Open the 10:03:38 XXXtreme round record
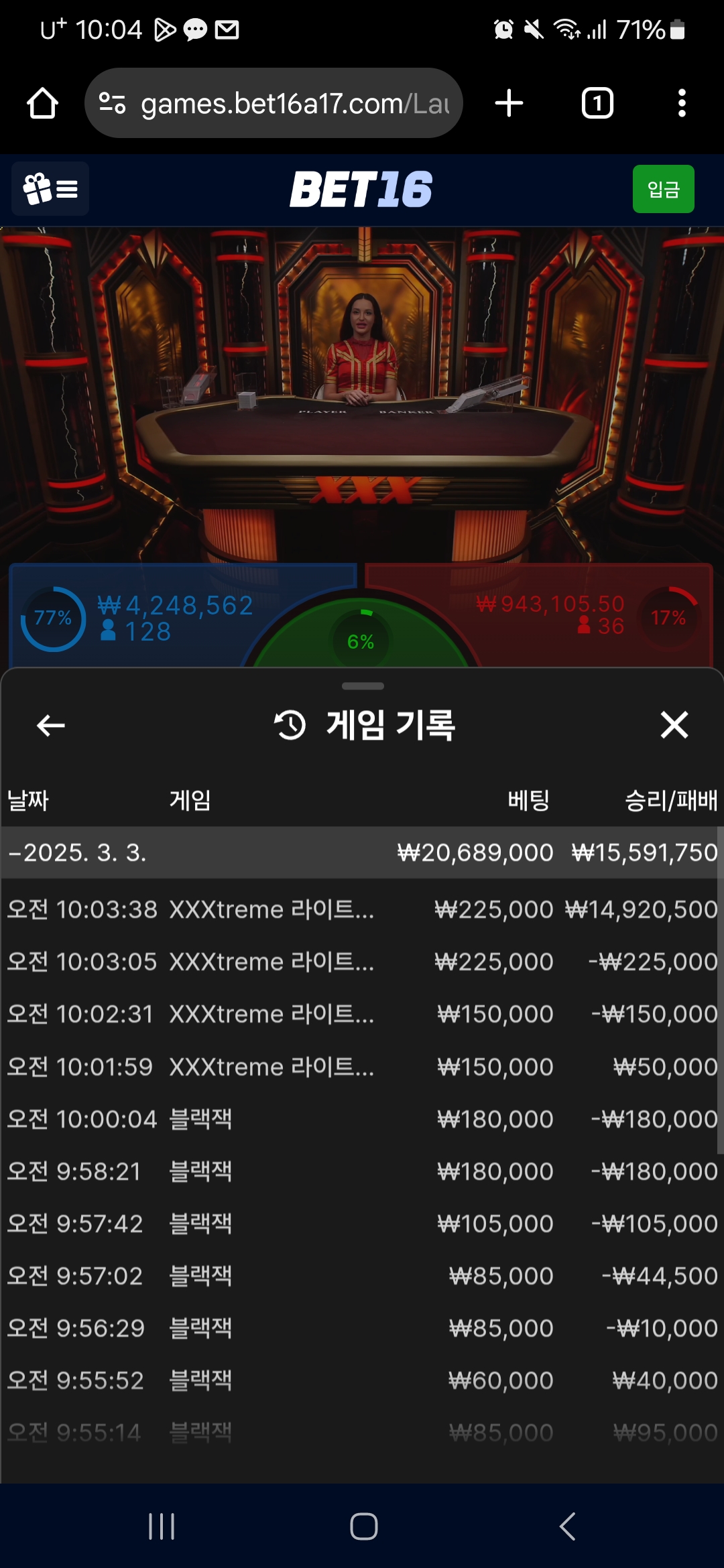The width and height of the screenshot is (724, 1568). click(x=362, y=909)
